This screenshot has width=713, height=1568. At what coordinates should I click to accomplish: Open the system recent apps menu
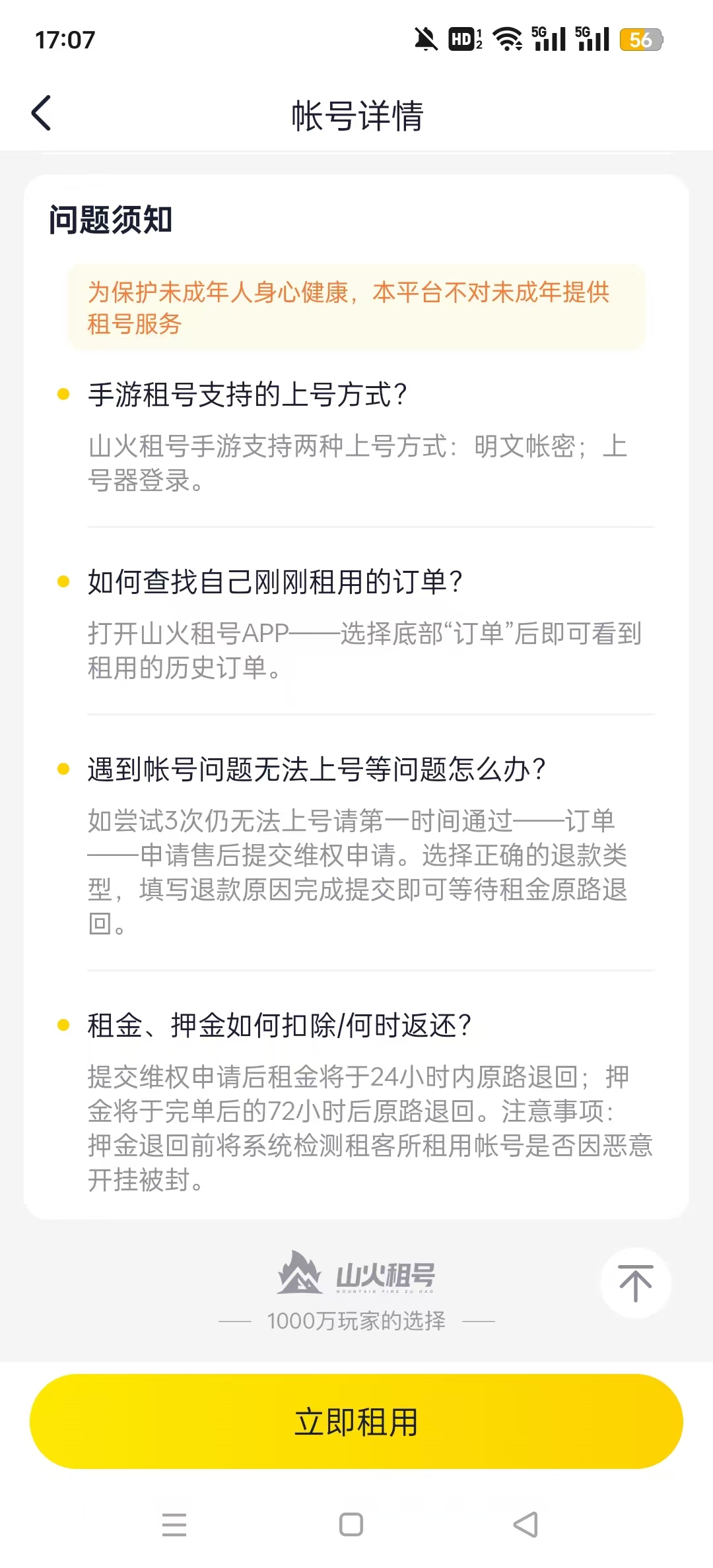click(174, 1524)
